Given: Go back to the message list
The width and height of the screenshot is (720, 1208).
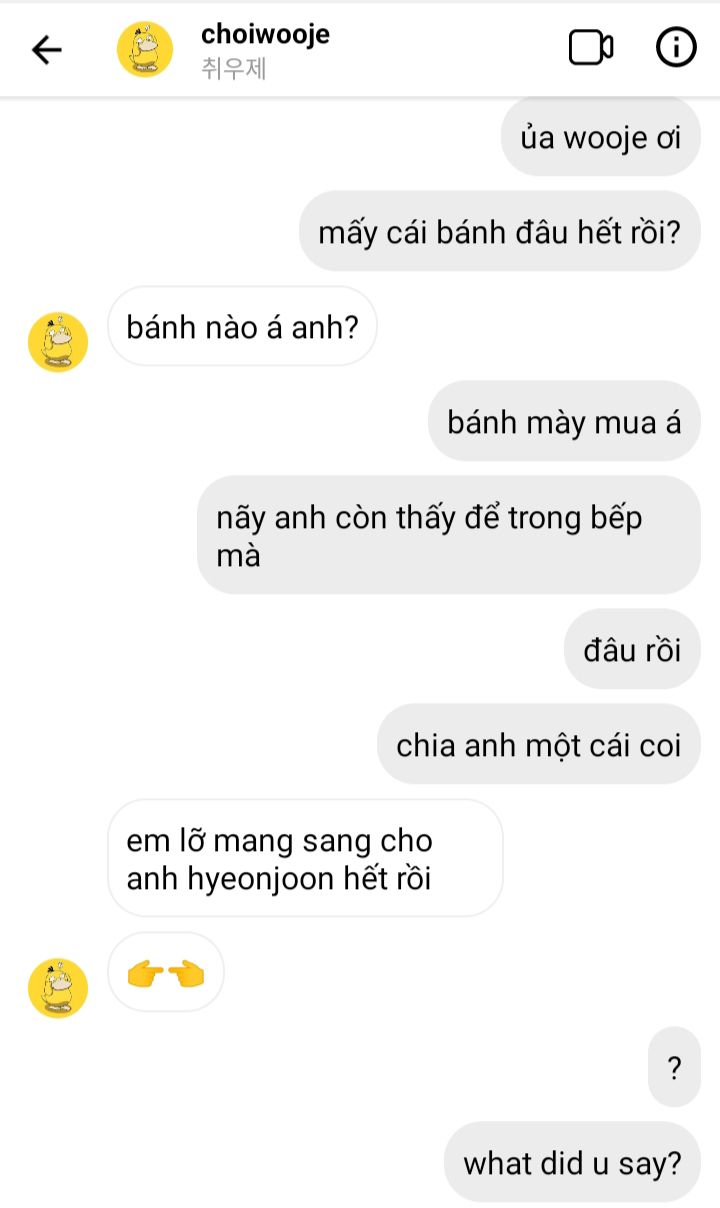Looking at the screenshot, I should (x=47, y=49).
